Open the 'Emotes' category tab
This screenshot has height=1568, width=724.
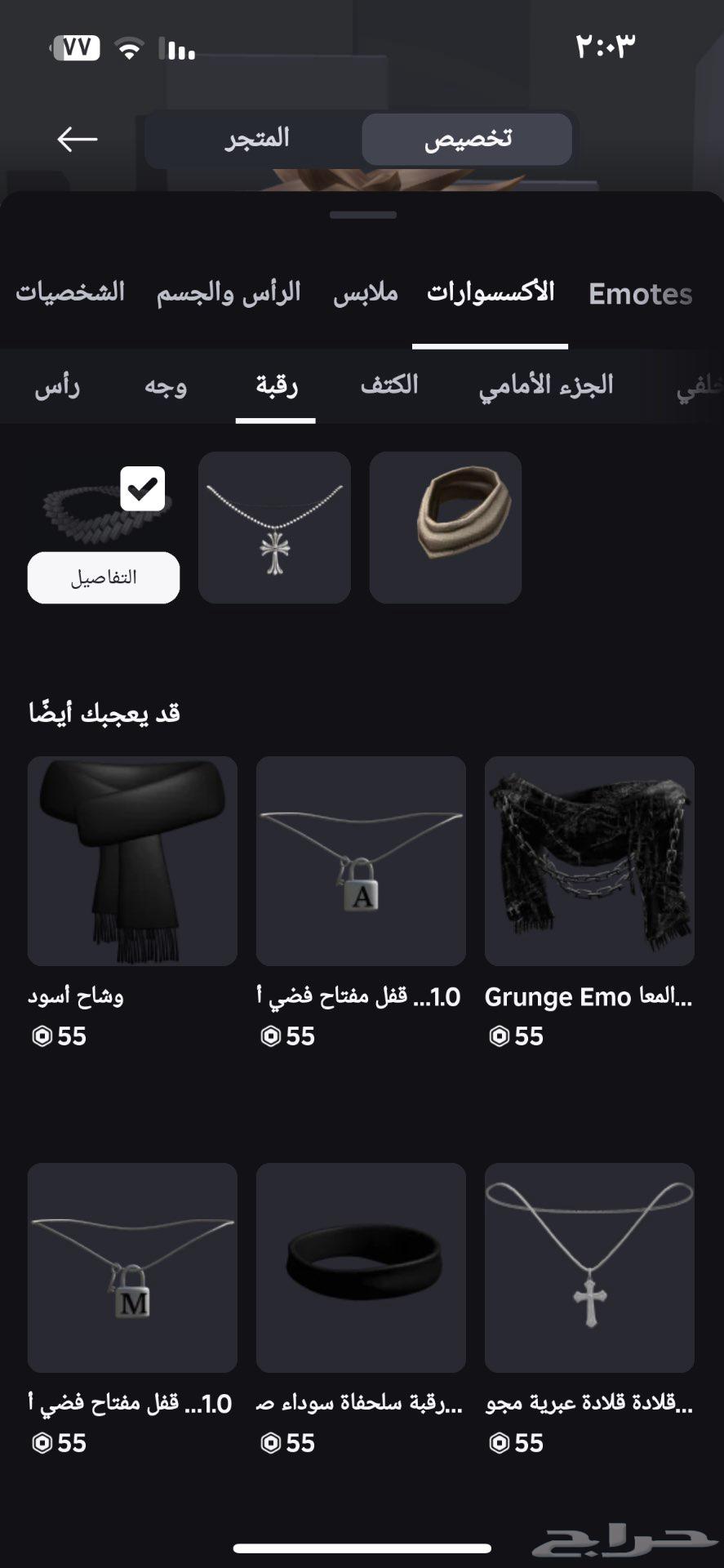[640, 294]
